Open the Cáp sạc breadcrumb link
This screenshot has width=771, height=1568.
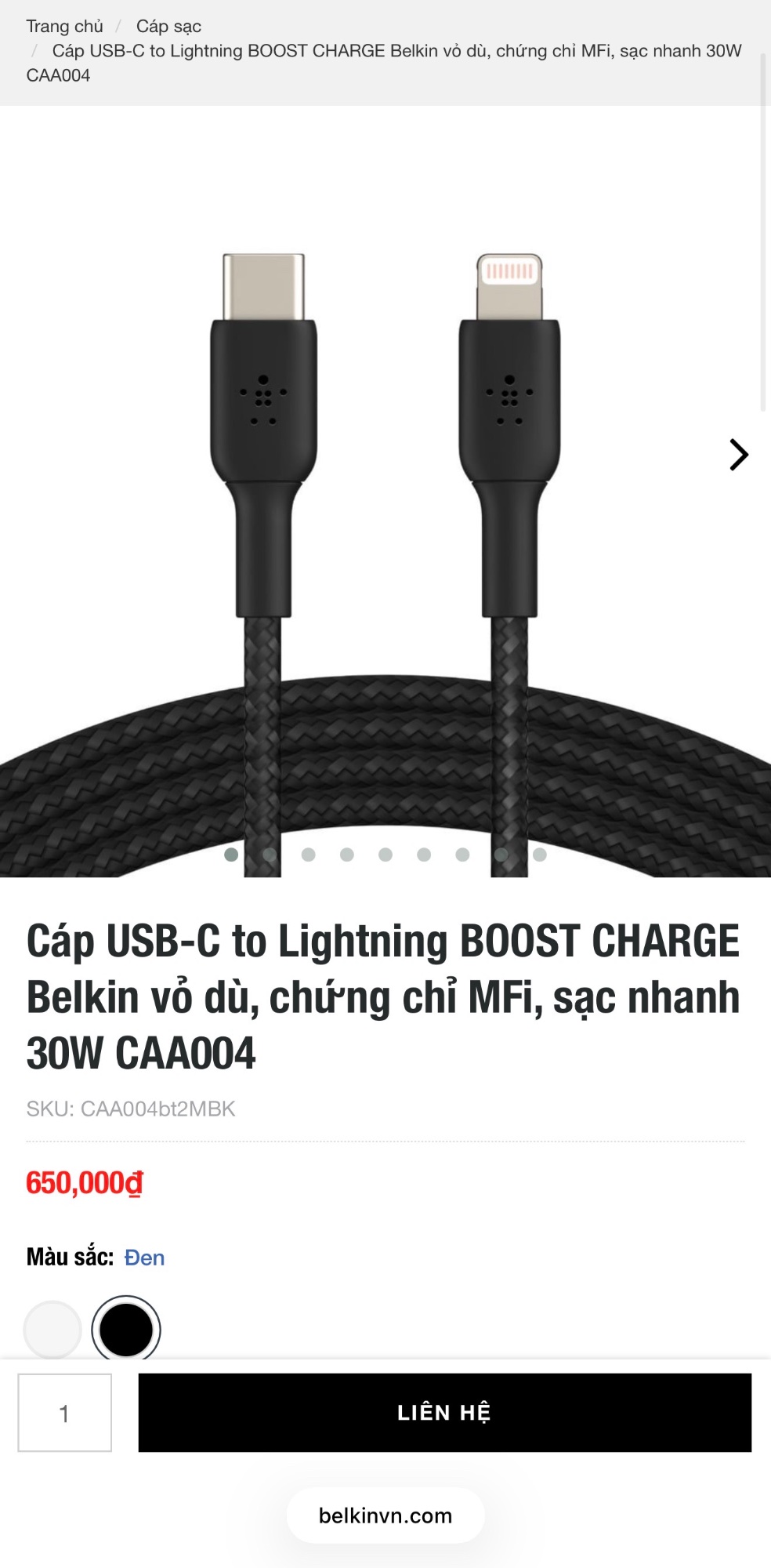168,27
